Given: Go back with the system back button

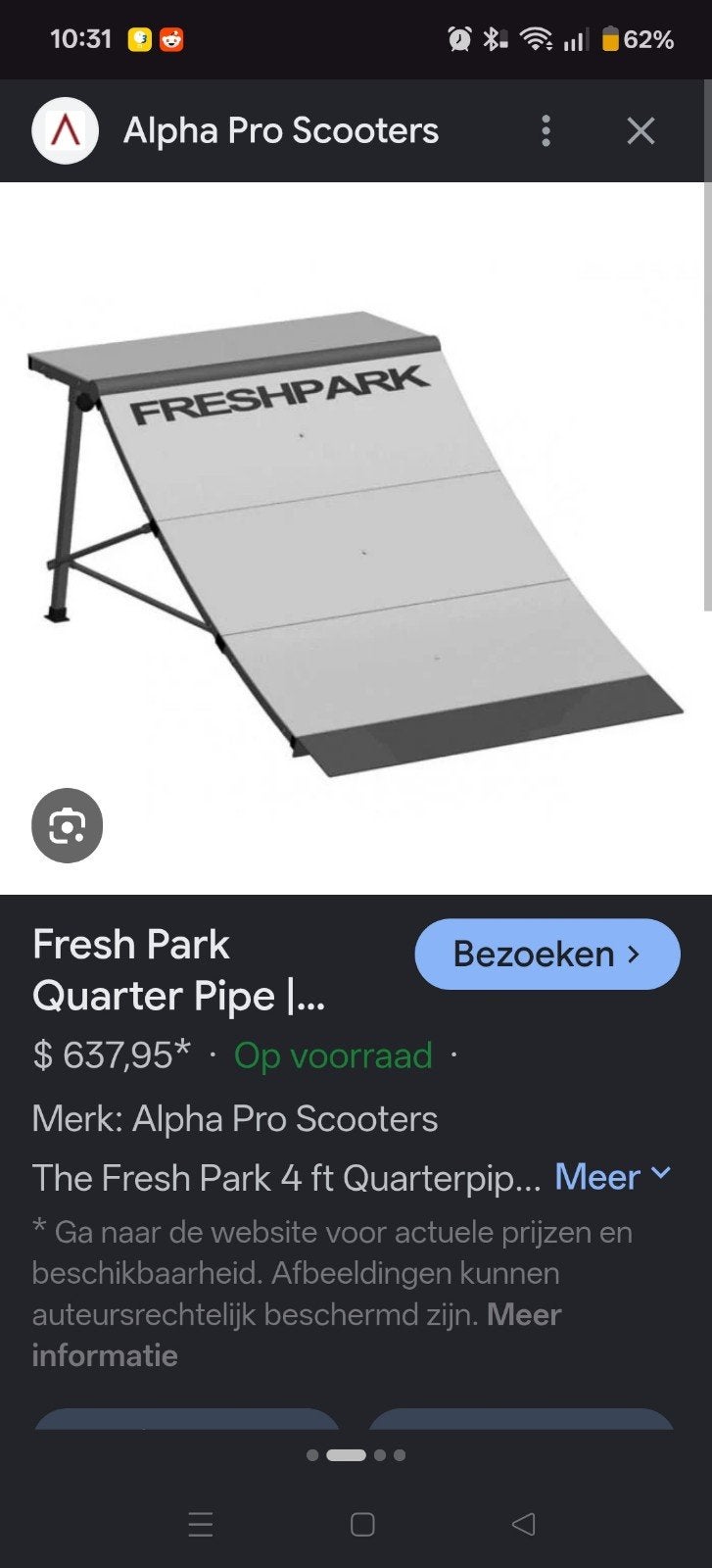Looking at the screenshot, I should tap(523, 1524).
